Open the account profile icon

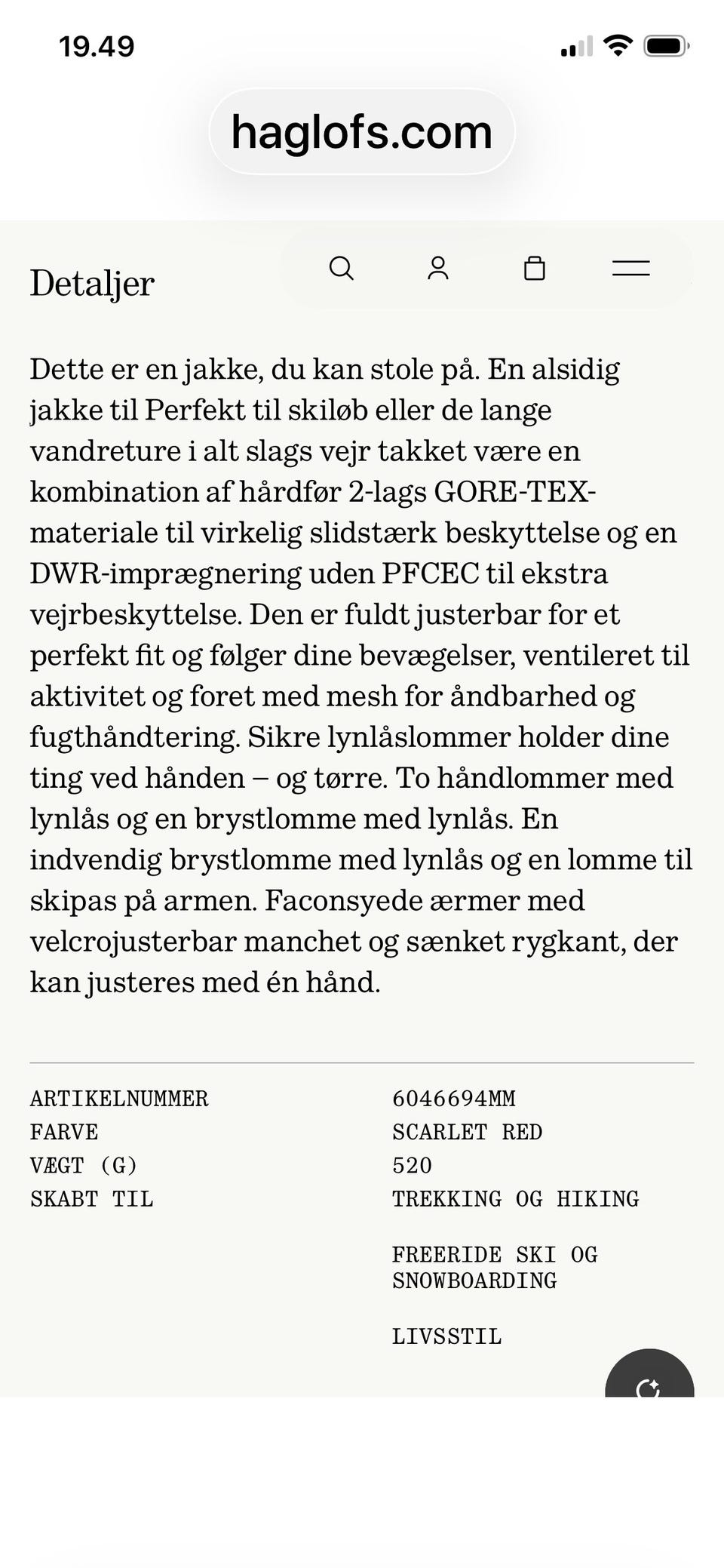click(438, 268)
